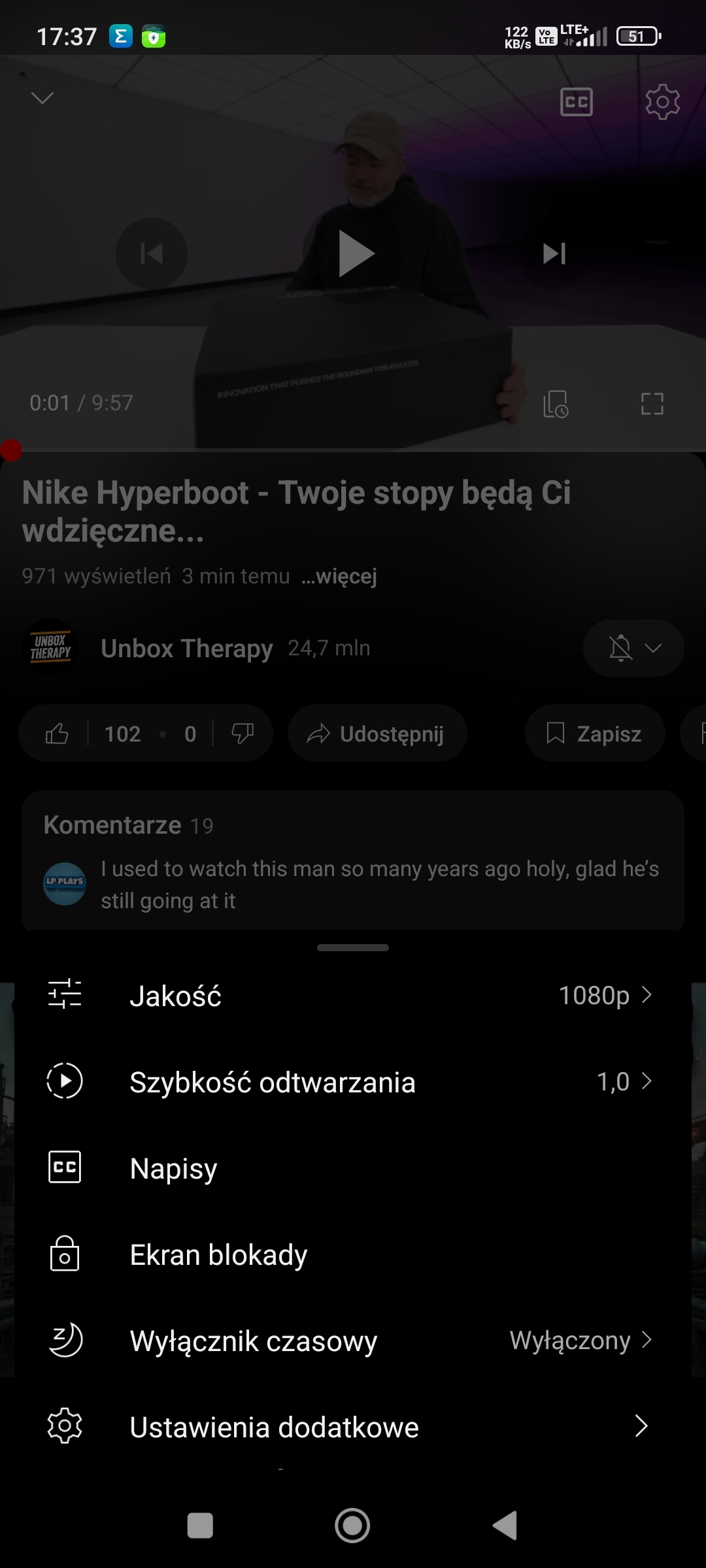Toggle captions with the CC icon
Viewport: 706px width, 1568px height.
577,102
